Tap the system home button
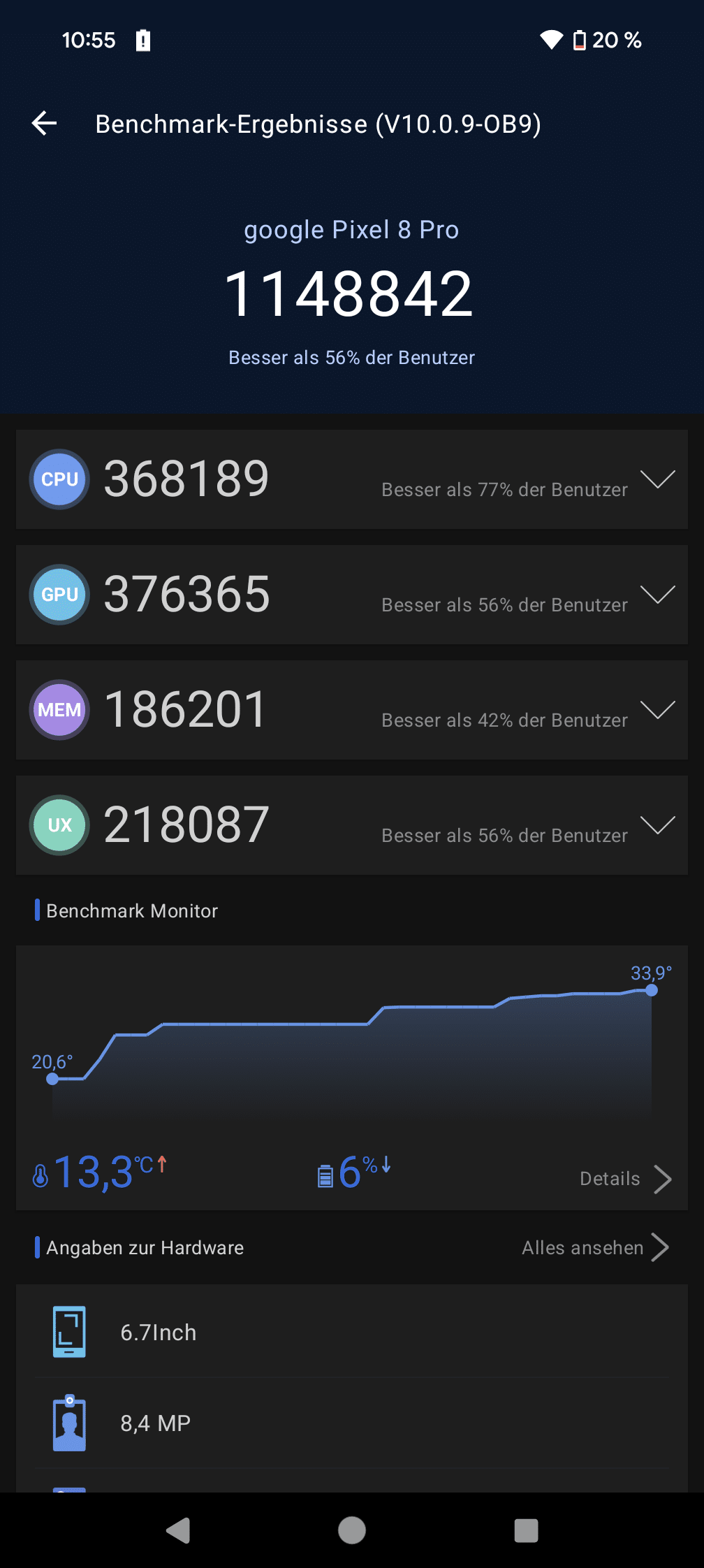Viewport: 704px width, 1568px height. point(352,1530)
